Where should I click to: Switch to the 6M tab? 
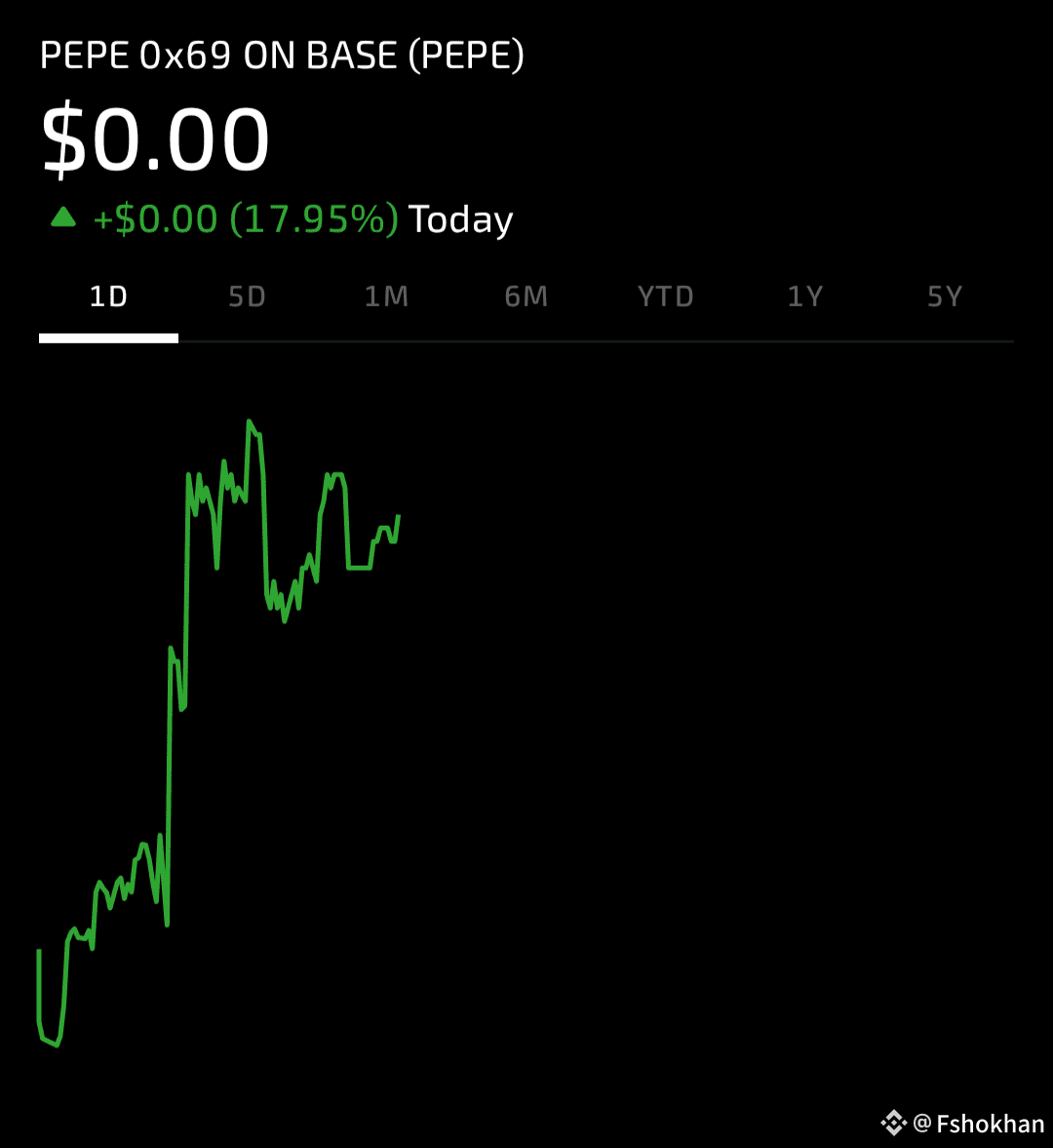[x=526, y=297]
